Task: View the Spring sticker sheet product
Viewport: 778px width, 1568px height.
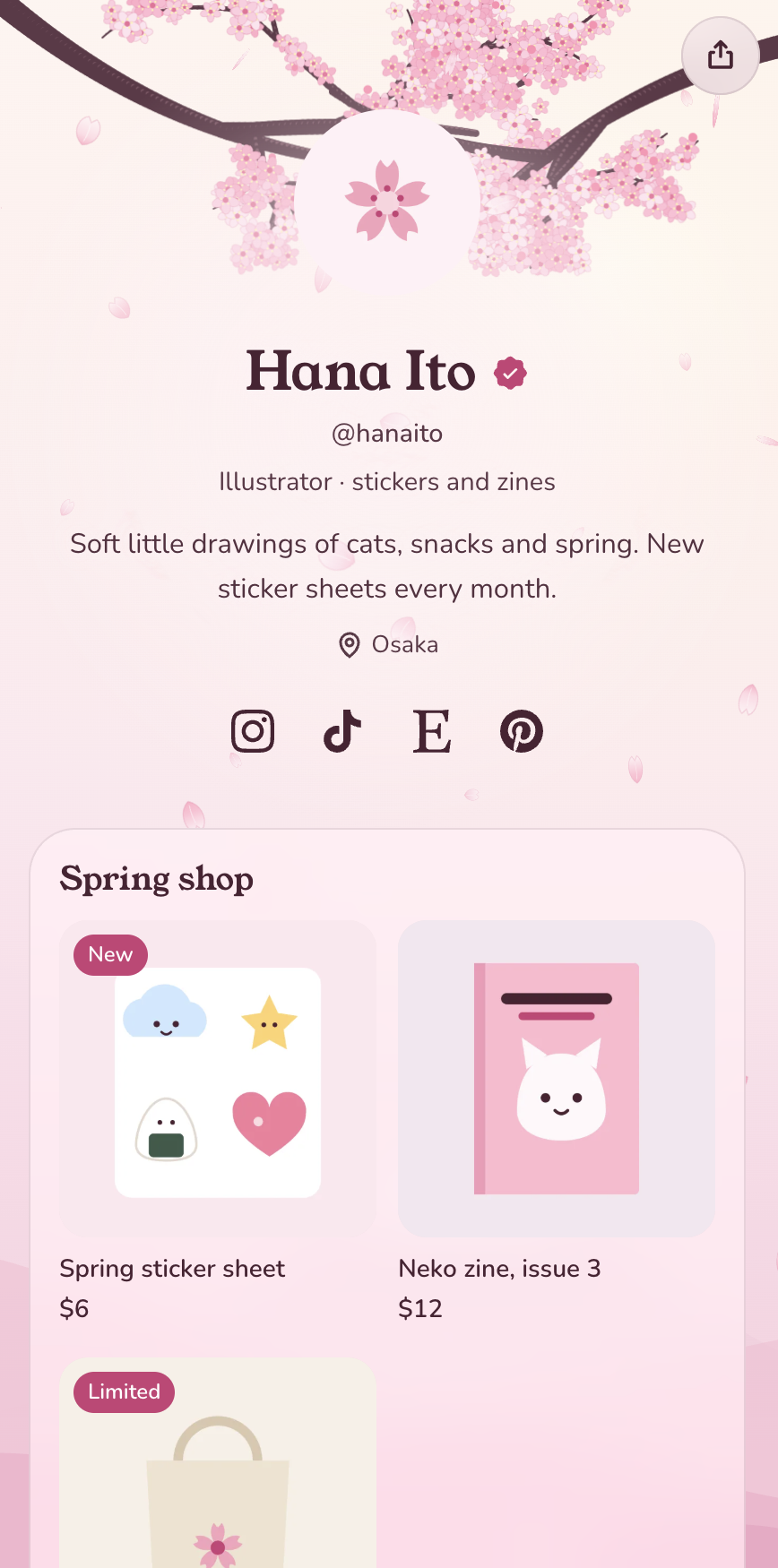Action: (218, 1121)
